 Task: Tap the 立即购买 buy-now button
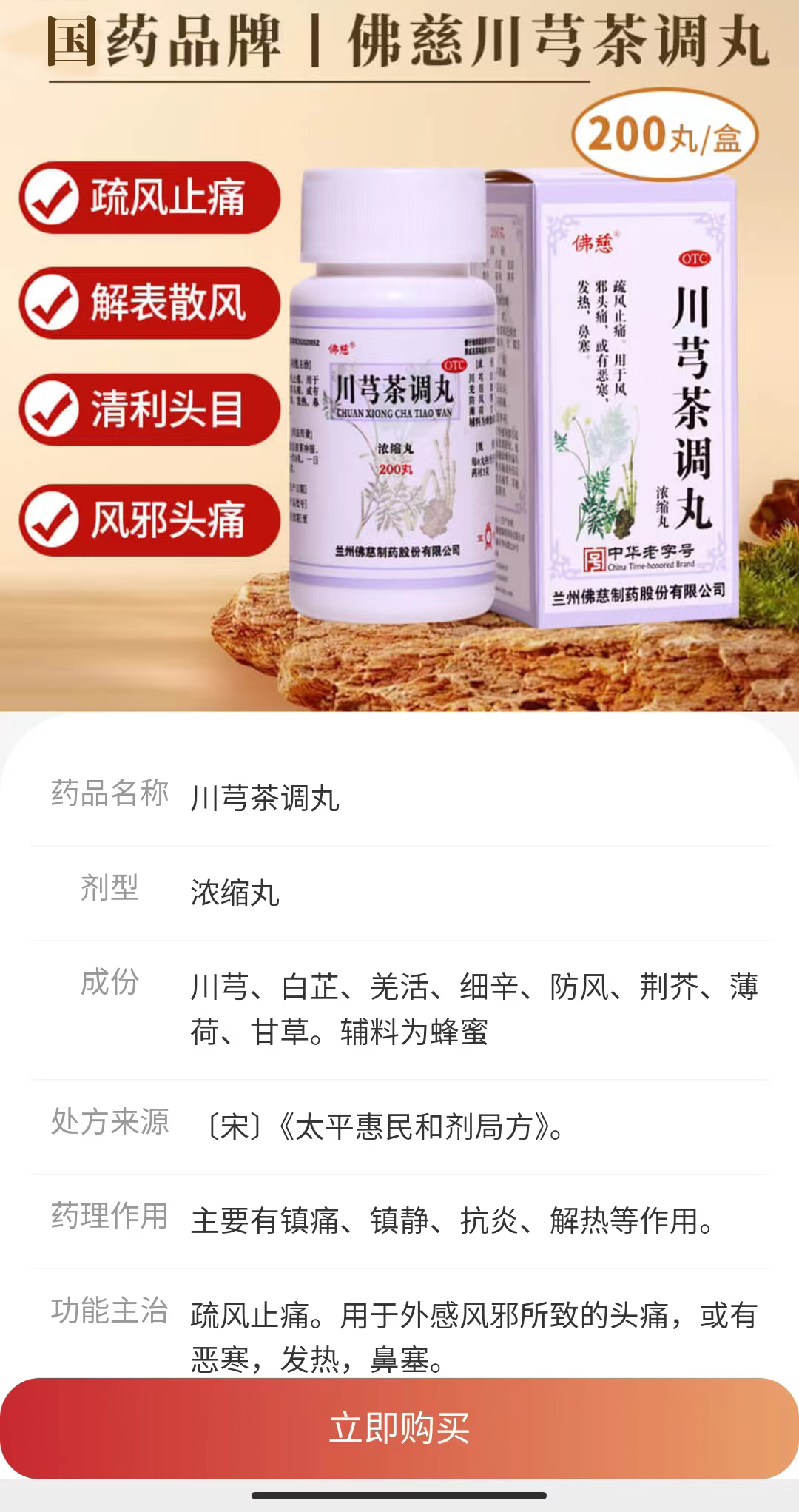pos(399,1428)
